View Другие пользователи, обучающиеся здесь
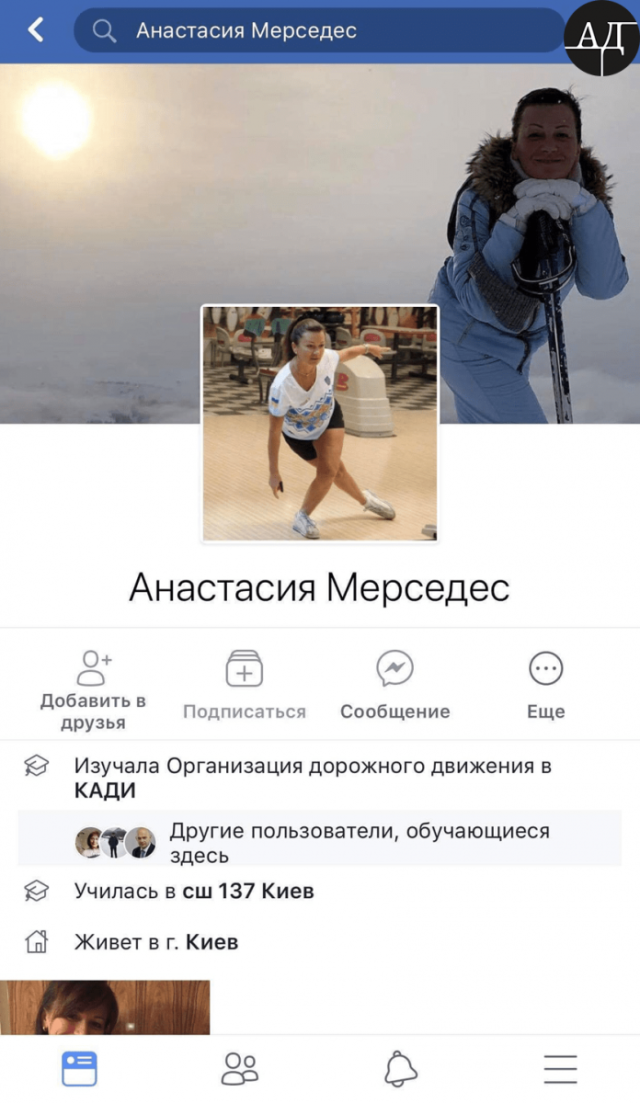This screenshot has height=1103, width=640. (320, 842)
